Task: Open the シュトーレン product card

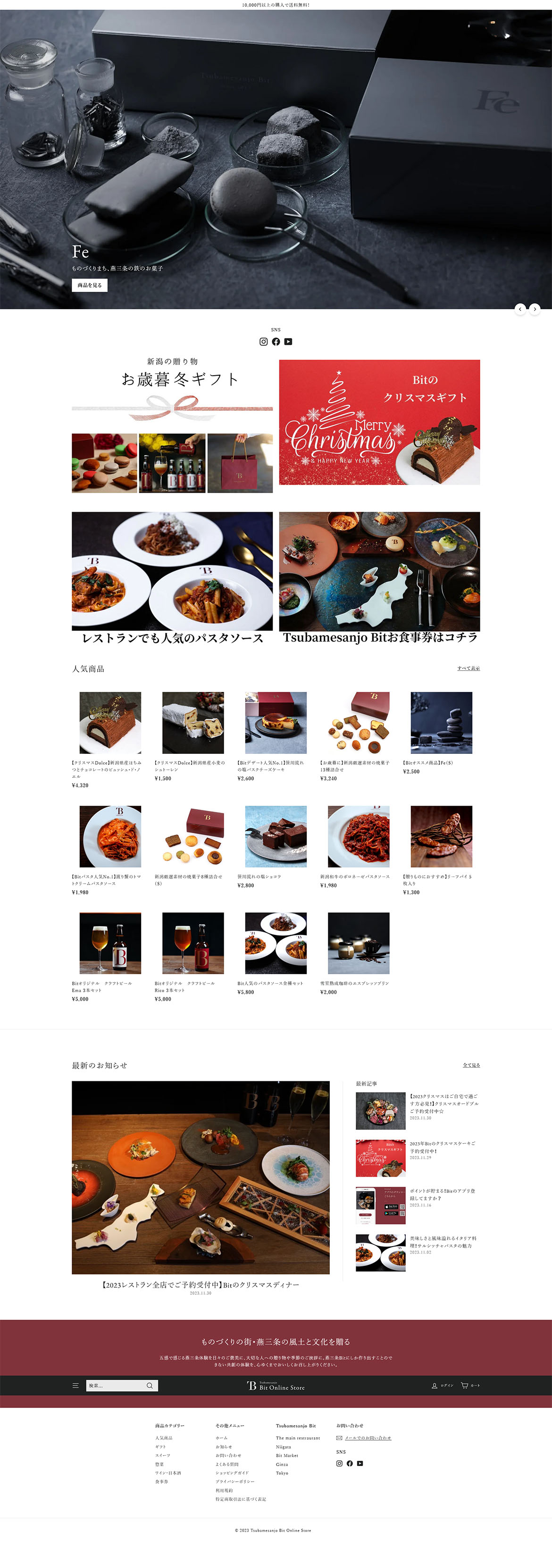Action: point(193,723)
